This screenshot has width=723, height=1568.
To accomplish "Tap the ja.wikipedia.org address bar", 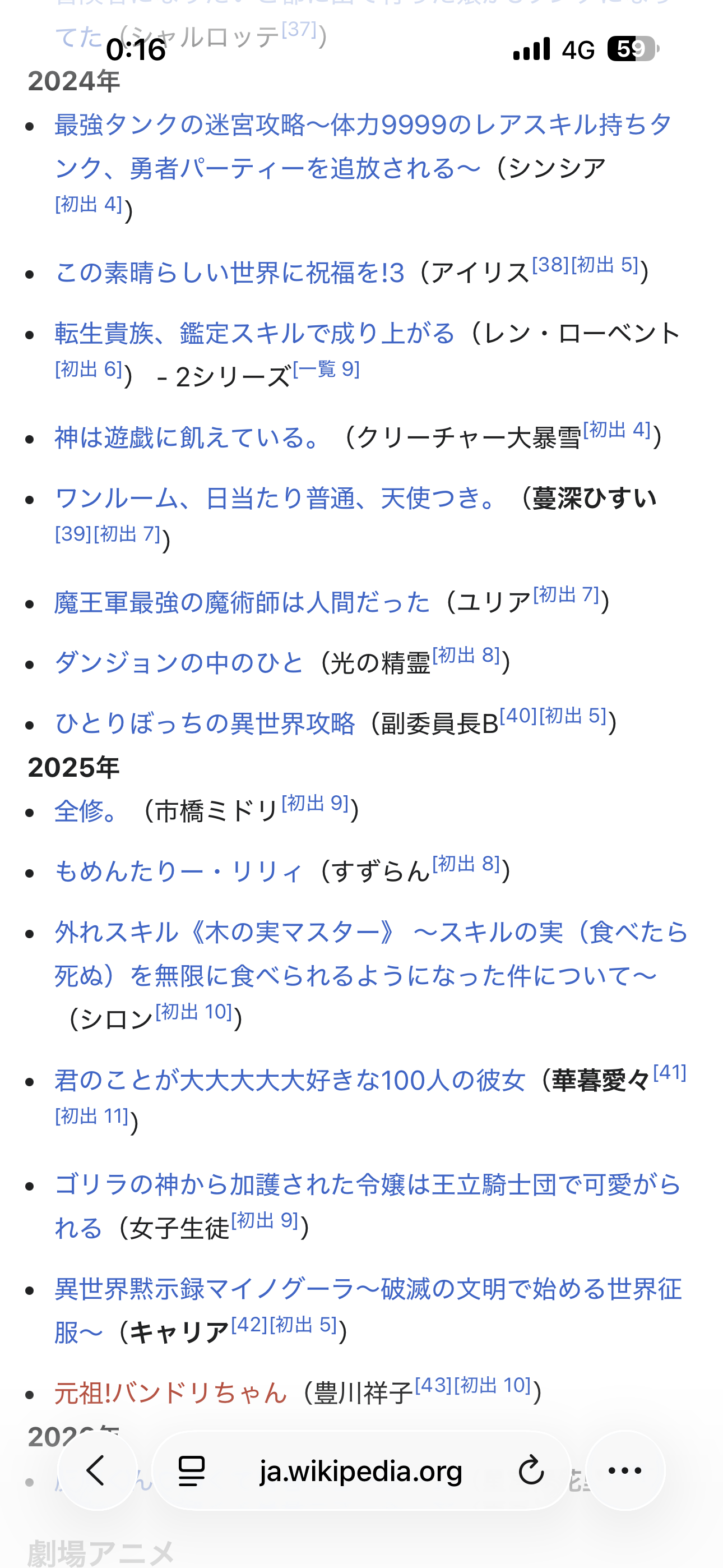I will [x=360, y=1470].
